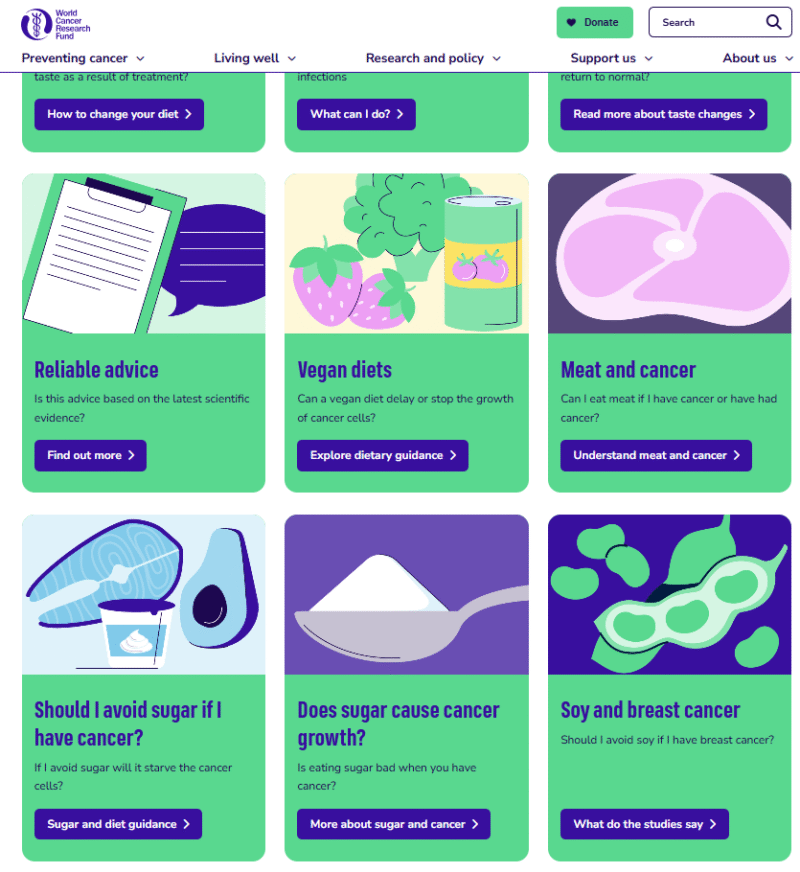Expand the Support us dropdown
This screenshot has width=800, height=872.
click(611, 58)
